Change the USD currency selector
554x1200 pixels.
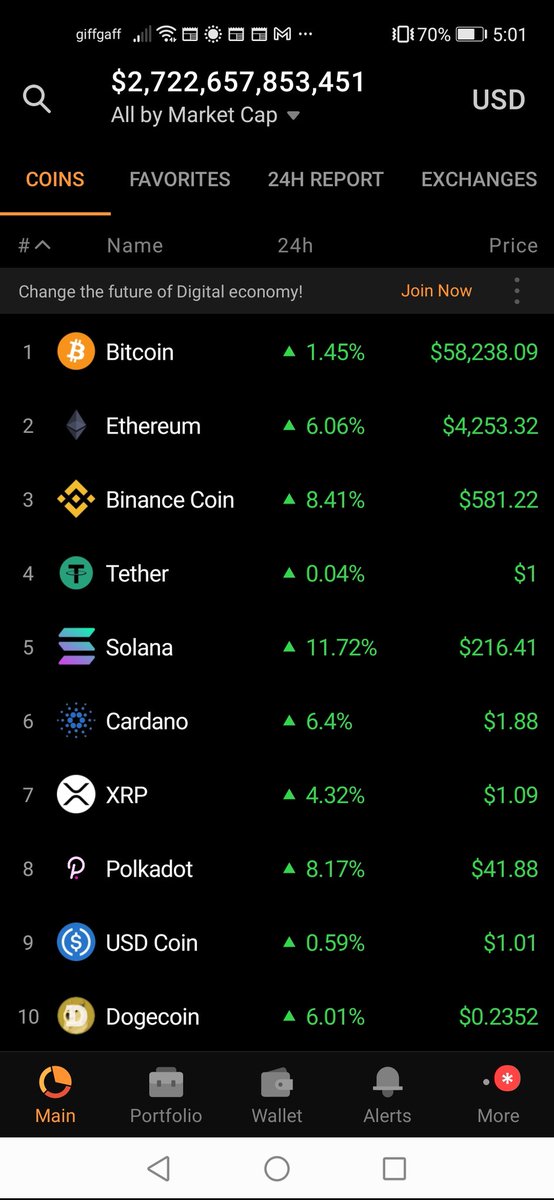pos(498,100)
